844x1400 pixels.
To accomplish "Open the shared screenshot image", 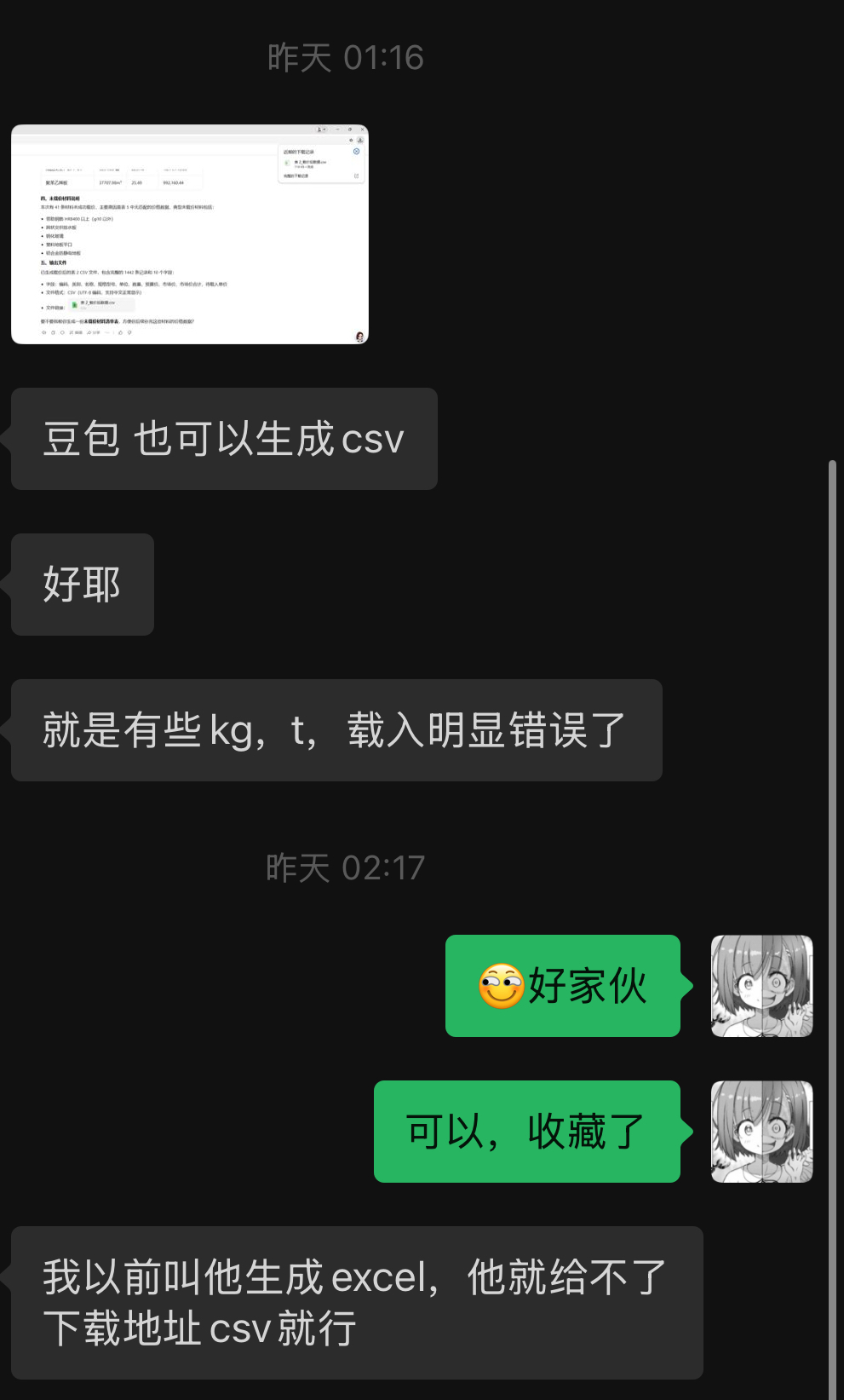I will 190,234.
